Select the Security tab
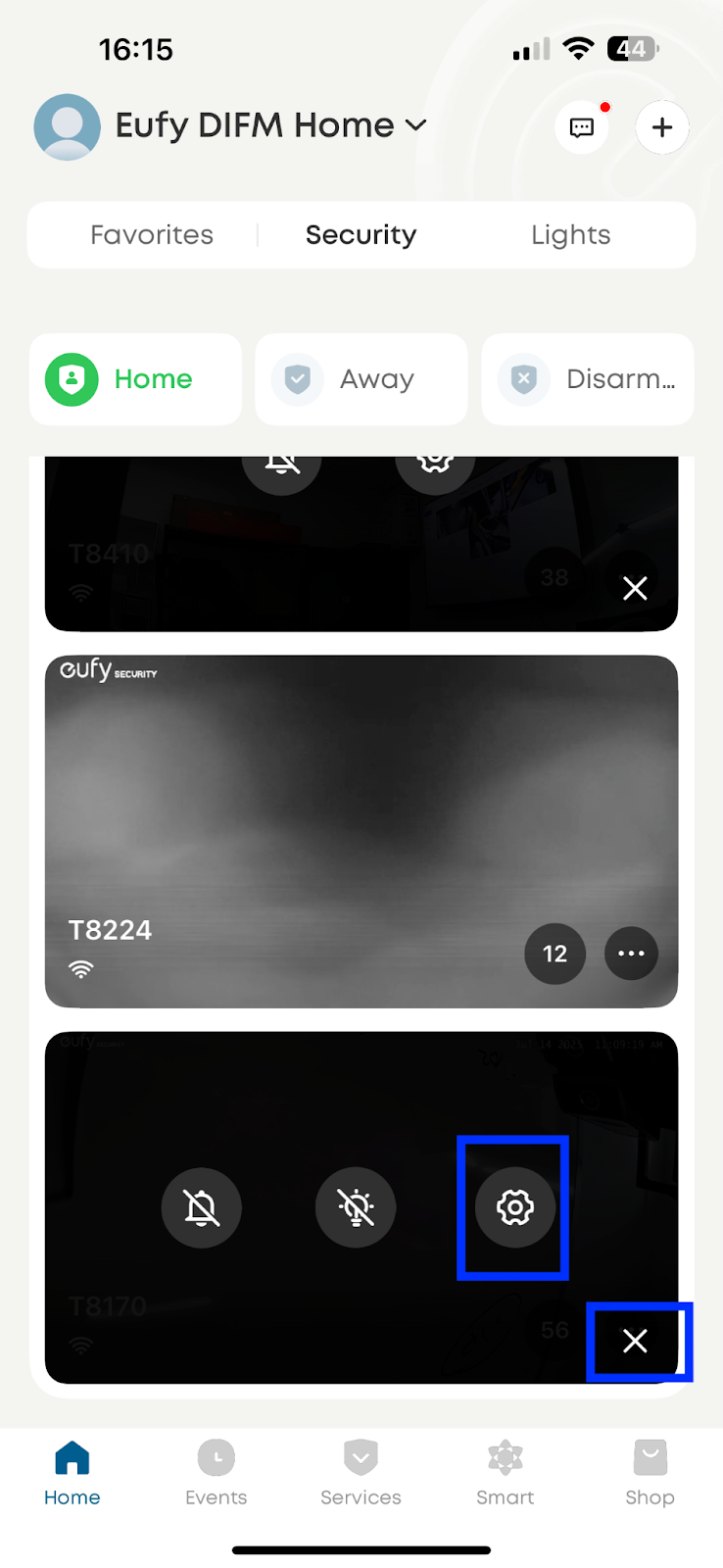The image size is (723, 1568). (x=361, y=235)
